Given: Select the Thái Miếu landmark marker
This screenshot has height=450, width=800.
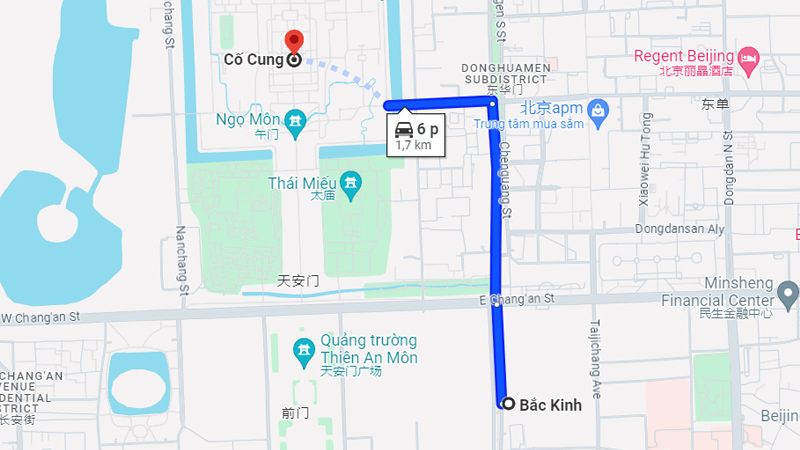Looking at the screenshot, I should 351,186.
